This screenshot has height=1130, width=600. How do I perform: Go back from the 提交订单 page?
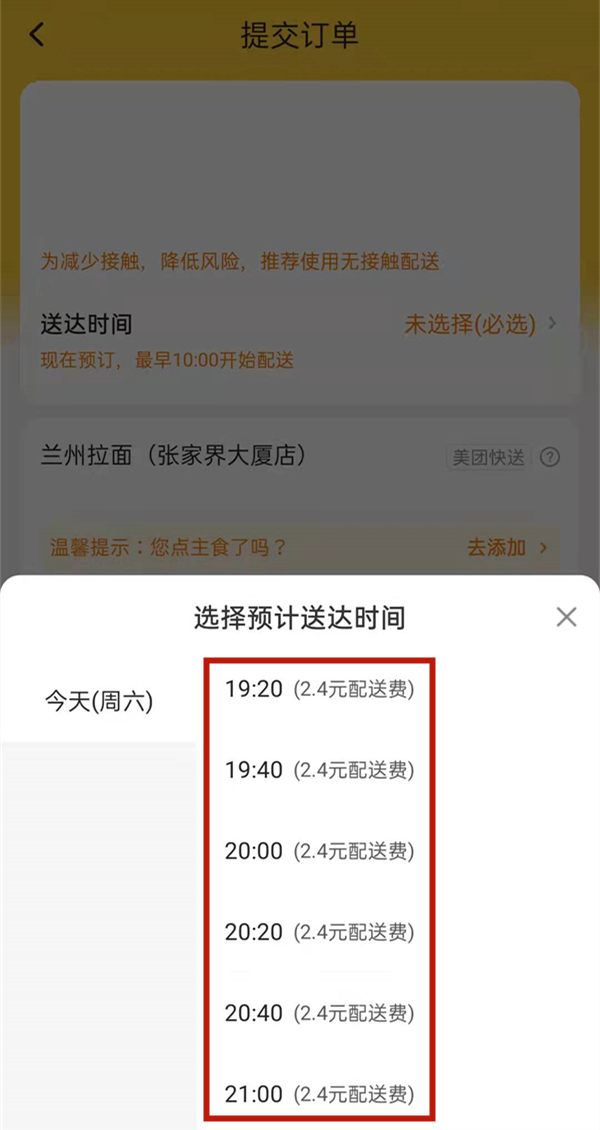coord(37,35)
